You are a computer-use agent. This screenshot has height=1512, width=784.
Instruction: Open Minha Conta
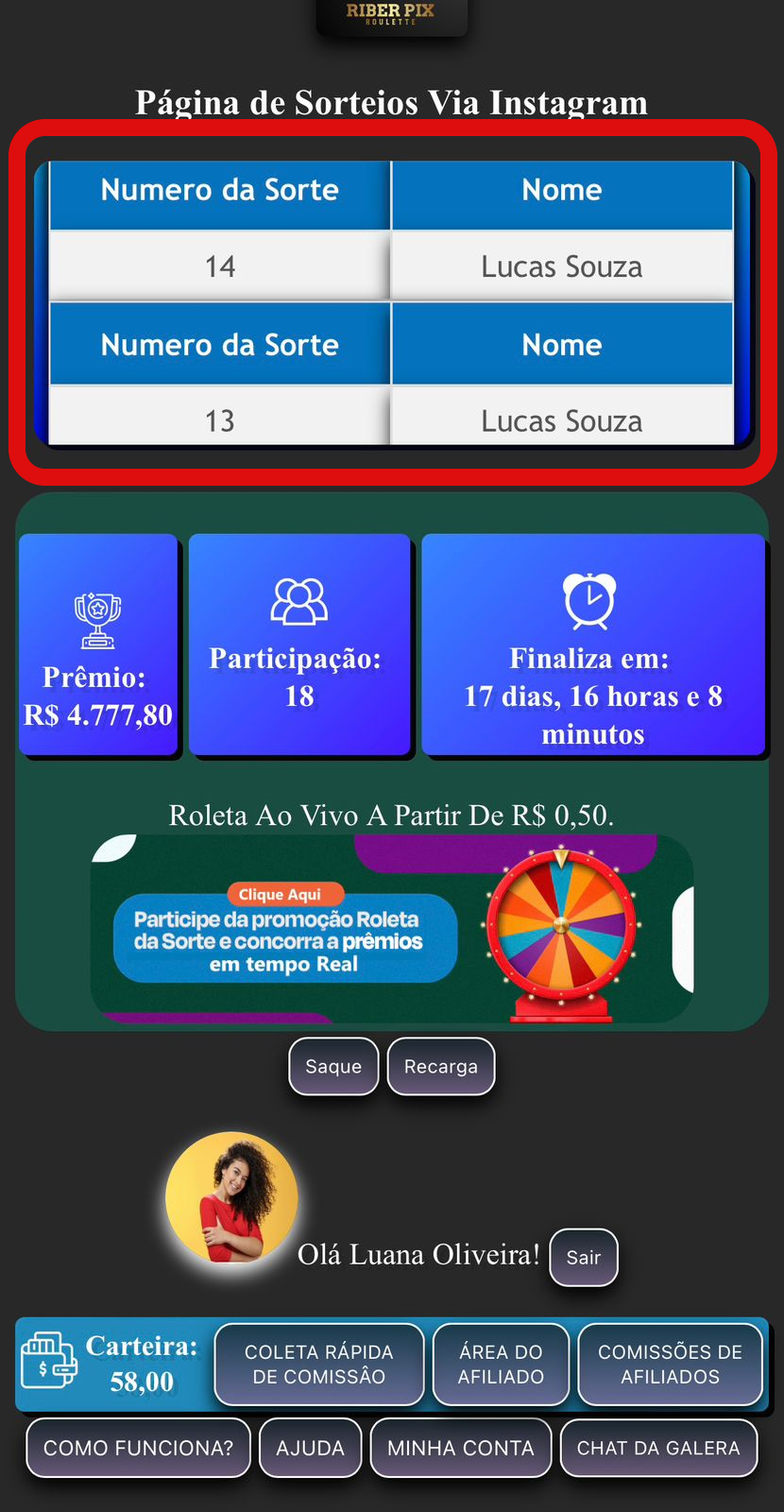pyautogui.click(x=461, y=1447)
